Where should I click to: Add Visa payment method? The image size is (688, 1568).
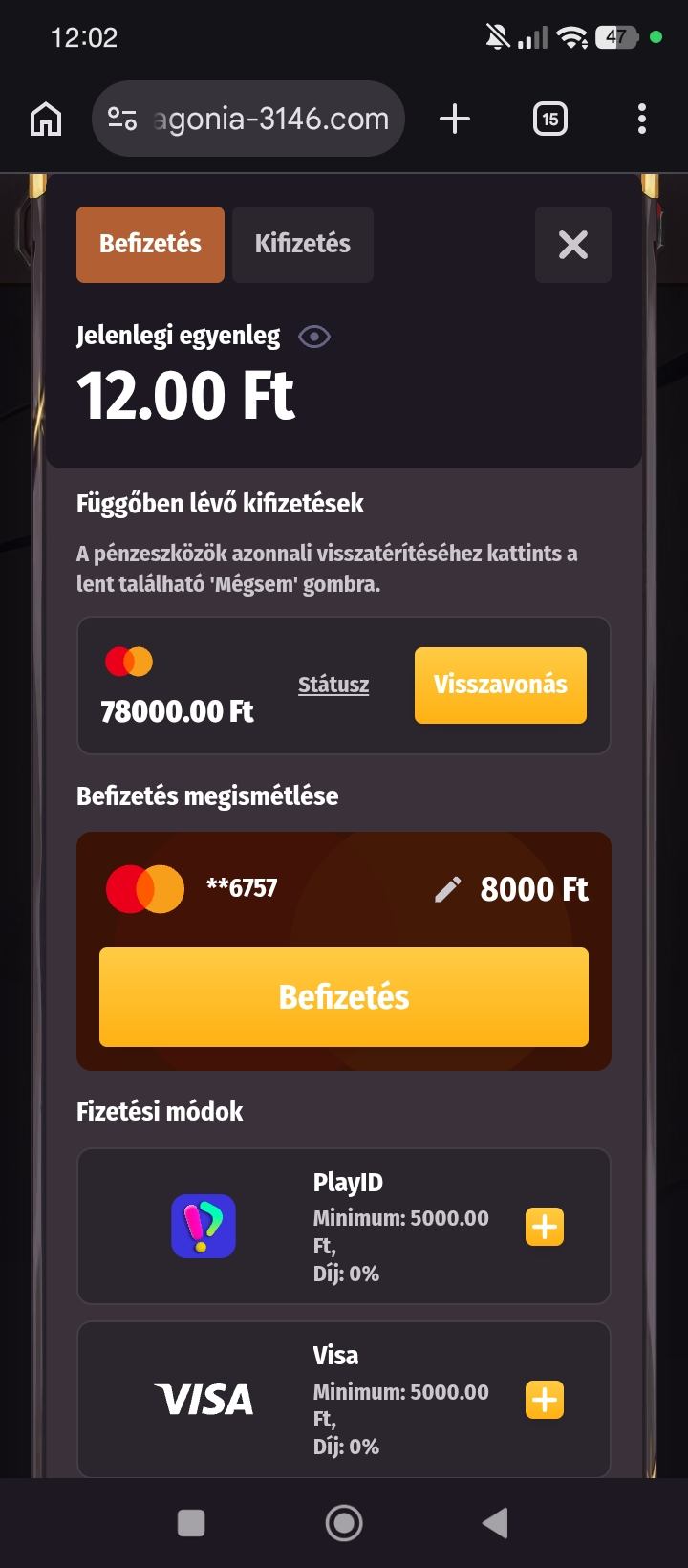point(545,1400)
